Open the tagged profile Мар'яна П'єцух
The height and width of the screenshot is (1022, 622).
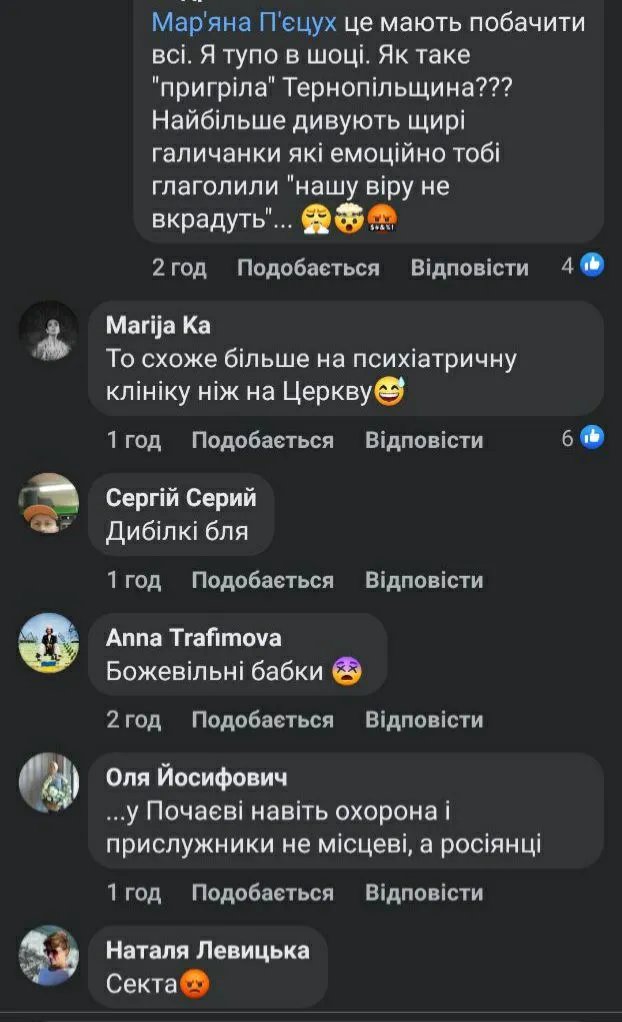tap(243, 22)
